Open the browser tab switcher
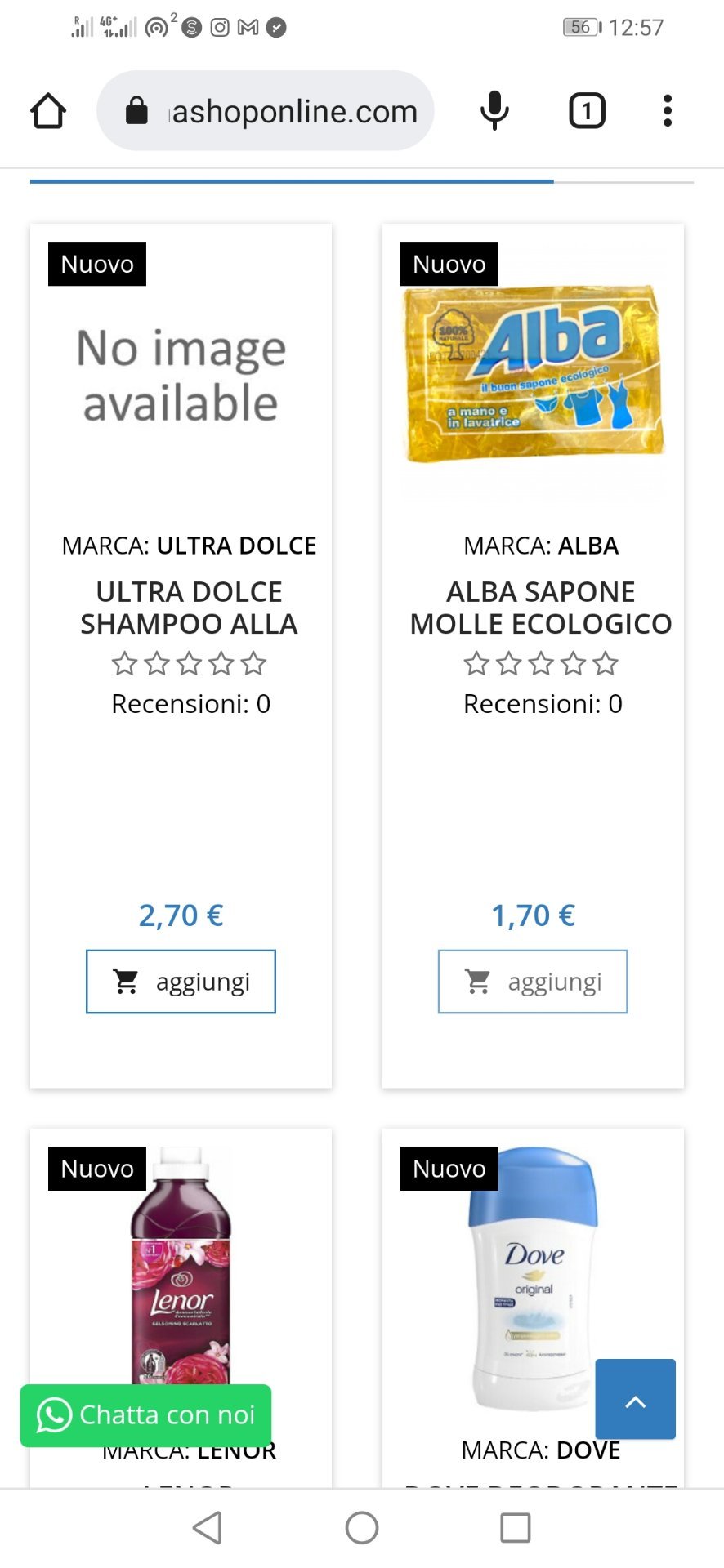Viewport: 724px width, 1568px height. coord(586,111)
